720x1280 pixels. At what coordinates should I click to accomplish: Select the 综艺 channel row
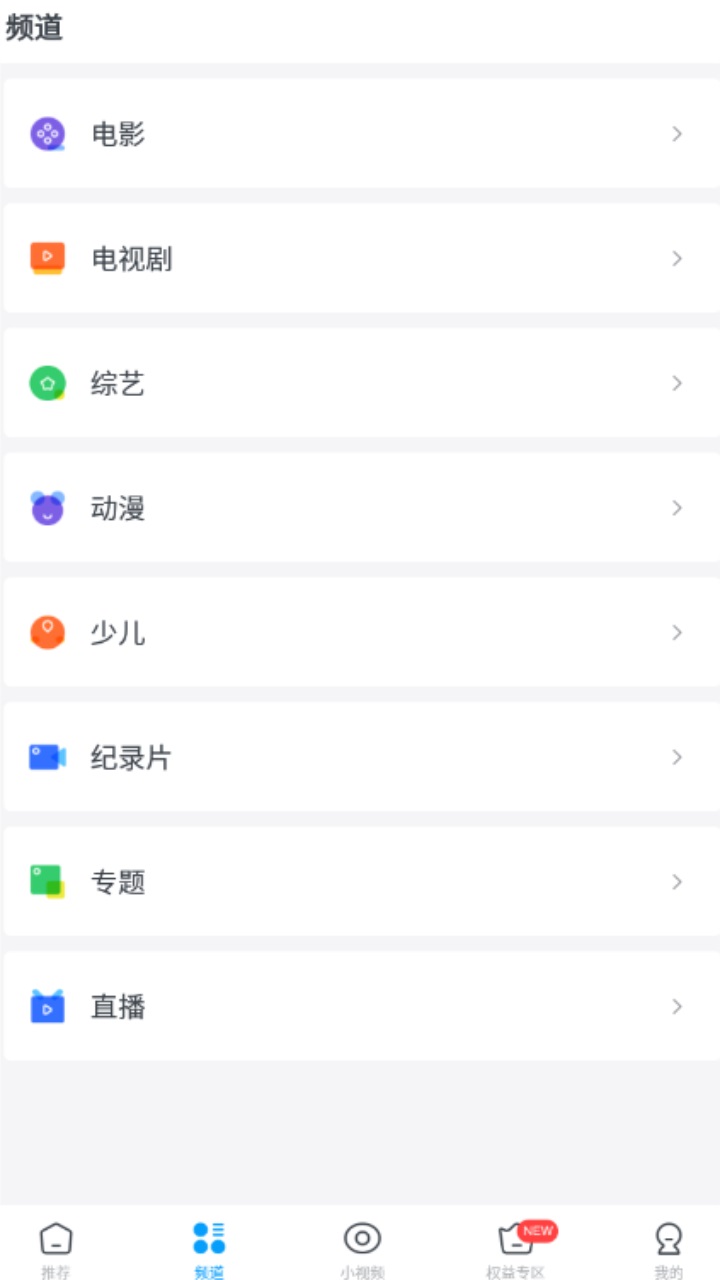[360, 383]
